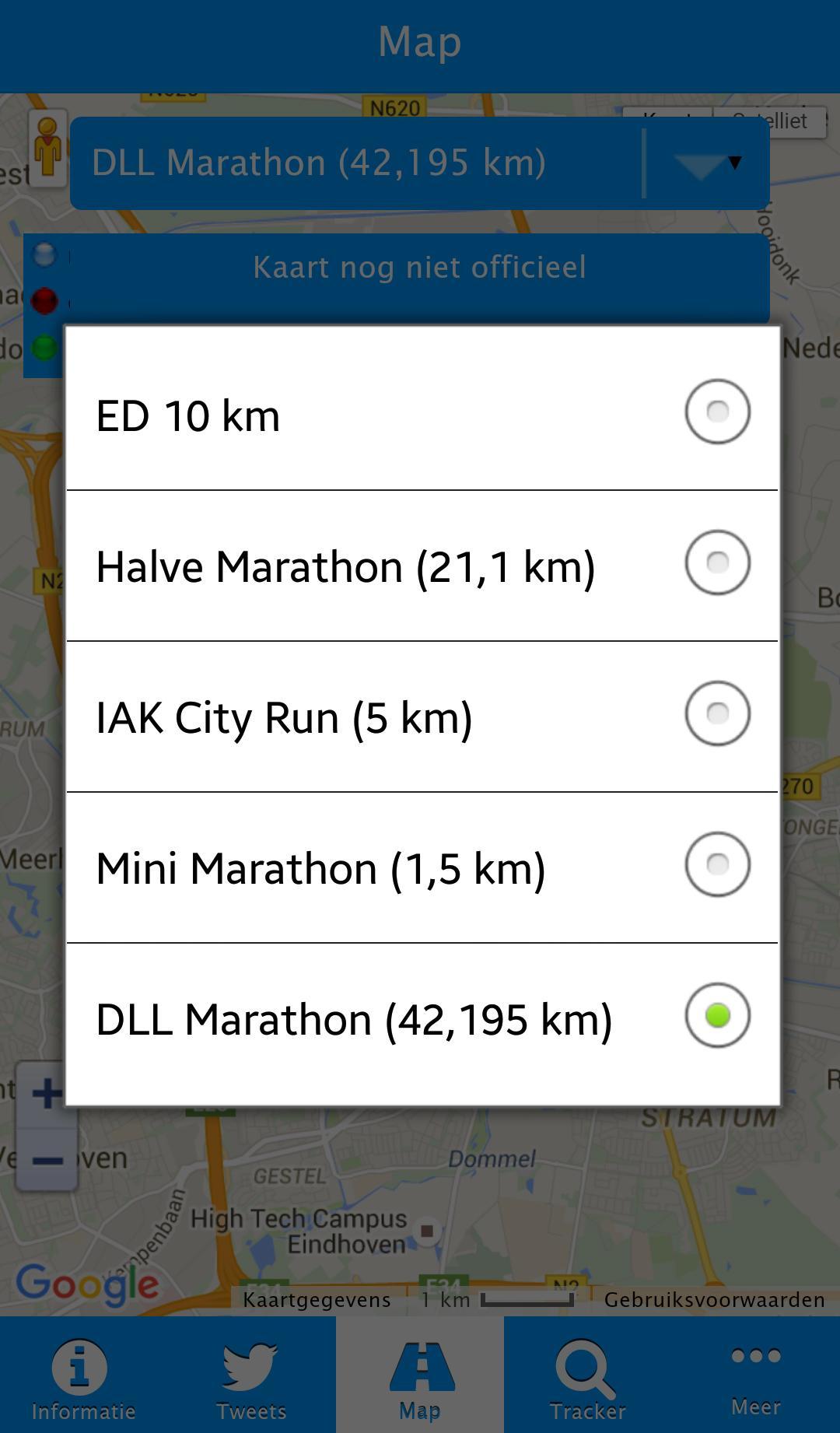Click the blue marker legend icon
The width and height of the screenshot is (840, 1433).
click(44, 253)
